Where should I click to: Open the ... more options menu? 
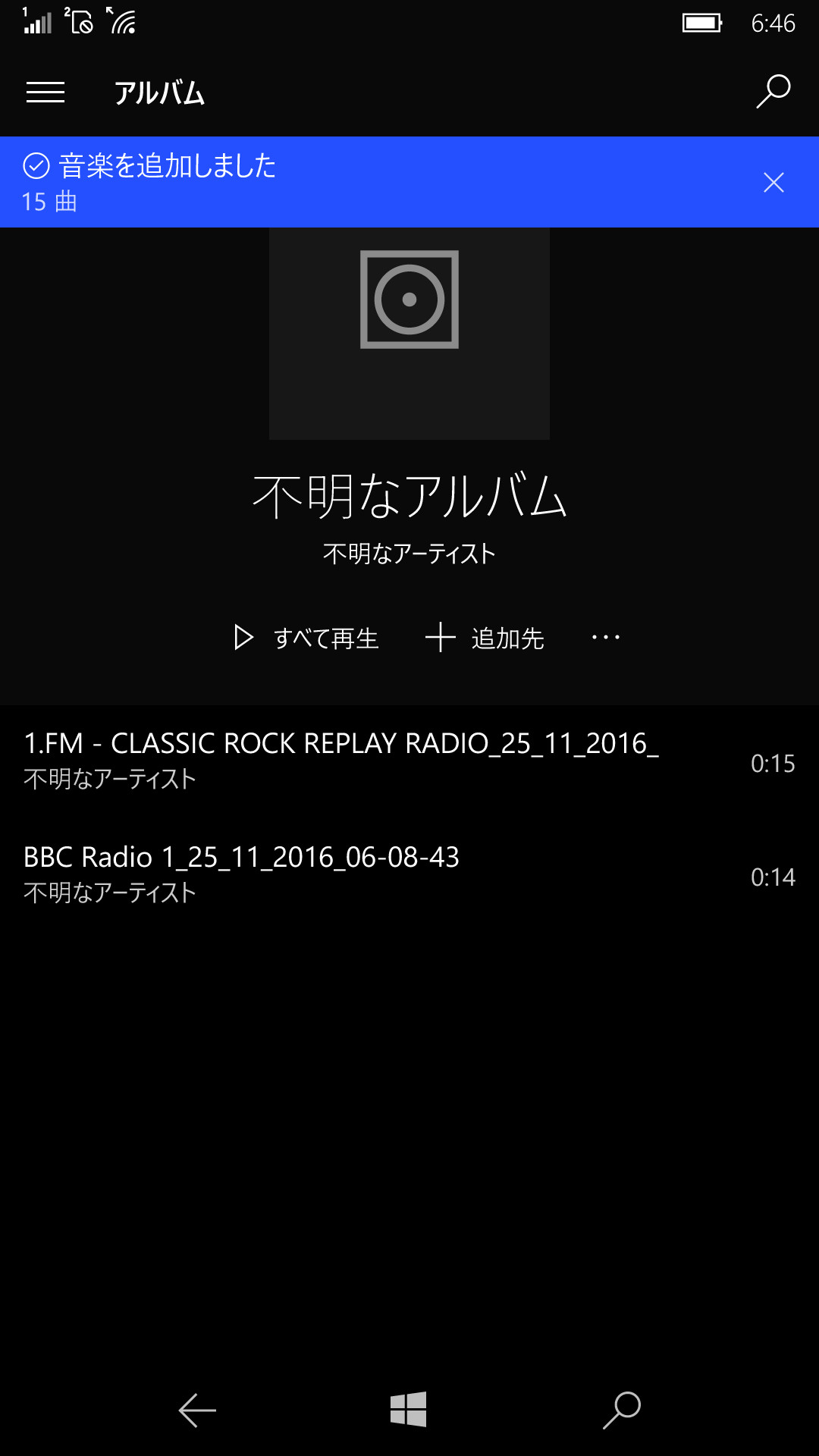coord(604,638)
